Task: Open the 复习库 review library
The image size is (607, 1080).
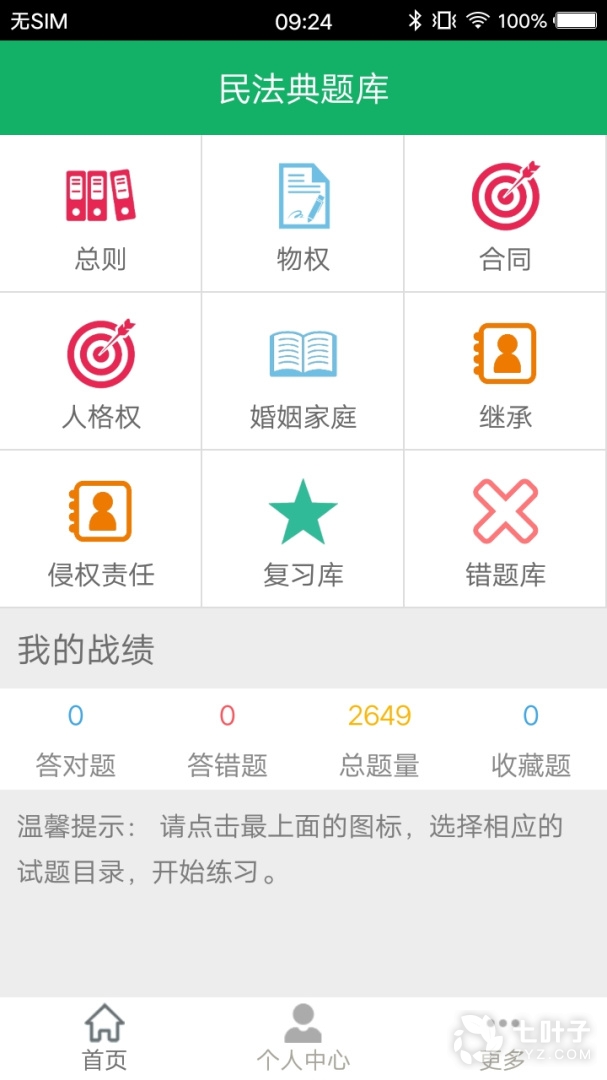Action: click(x=303, y=530)
